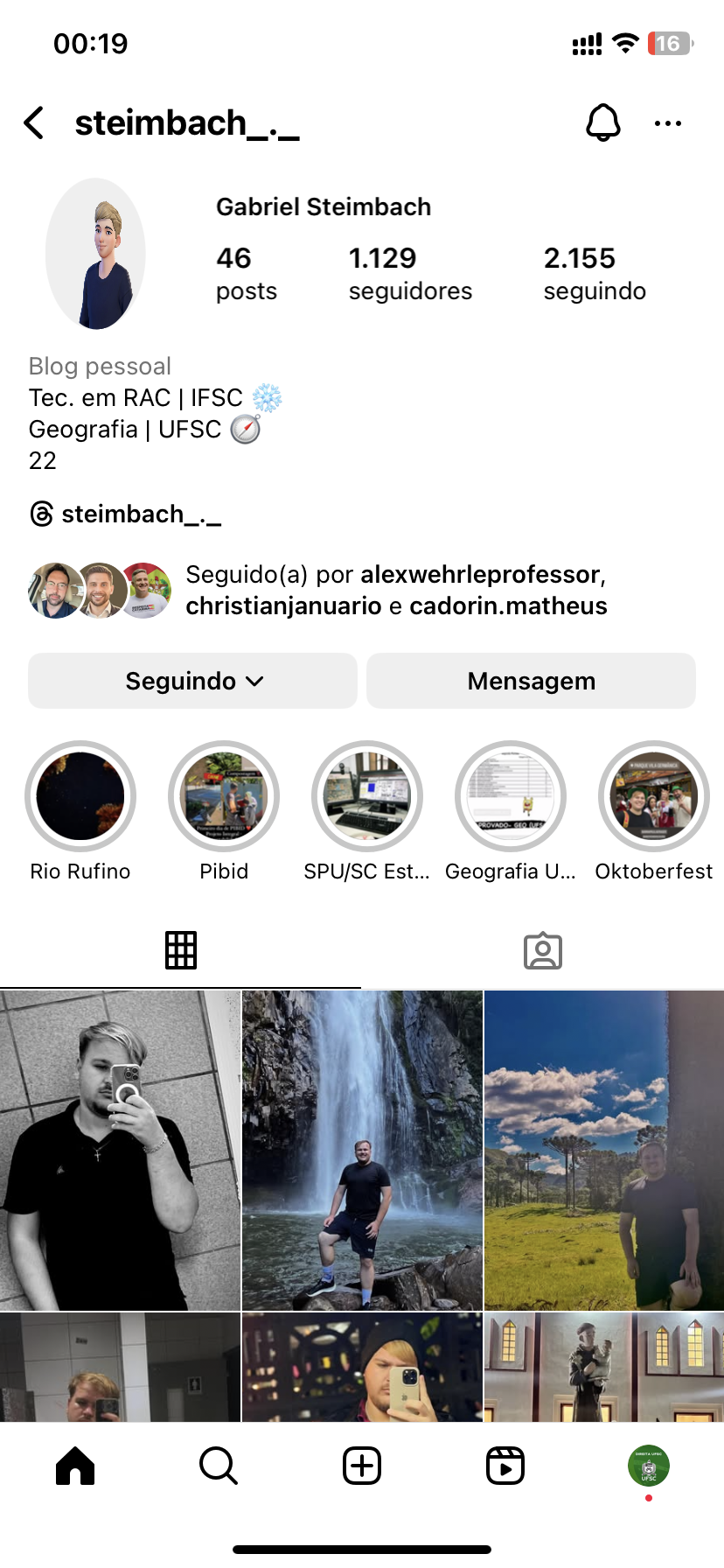Open the Geografia U... highlight
Image resolution: width=724 pixels, height=1568 pixels.
(511, 796)
